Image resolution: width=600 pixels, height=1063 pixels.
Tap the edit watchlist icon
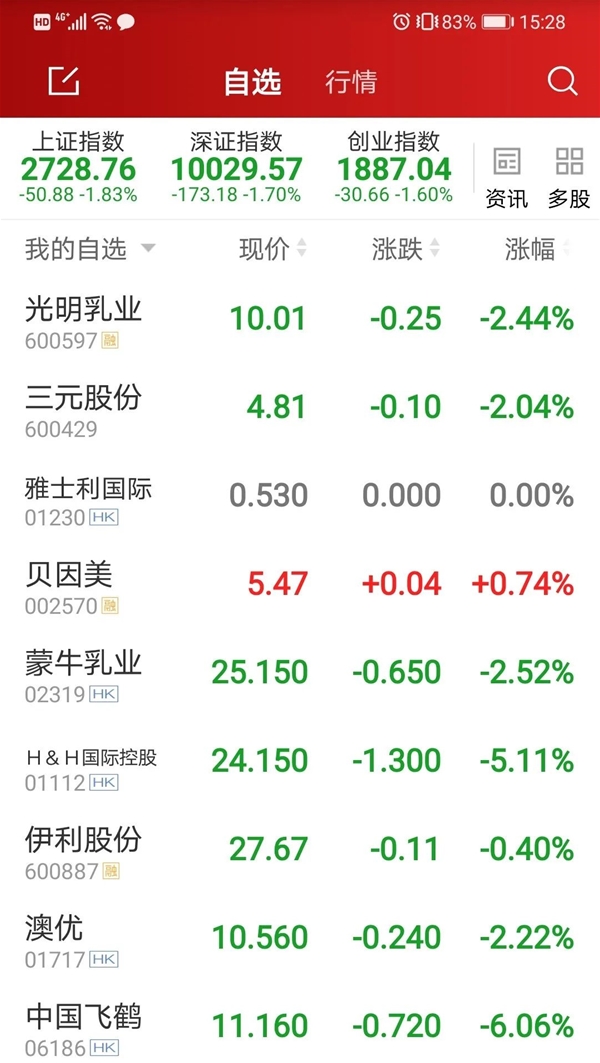pos(64,82)
